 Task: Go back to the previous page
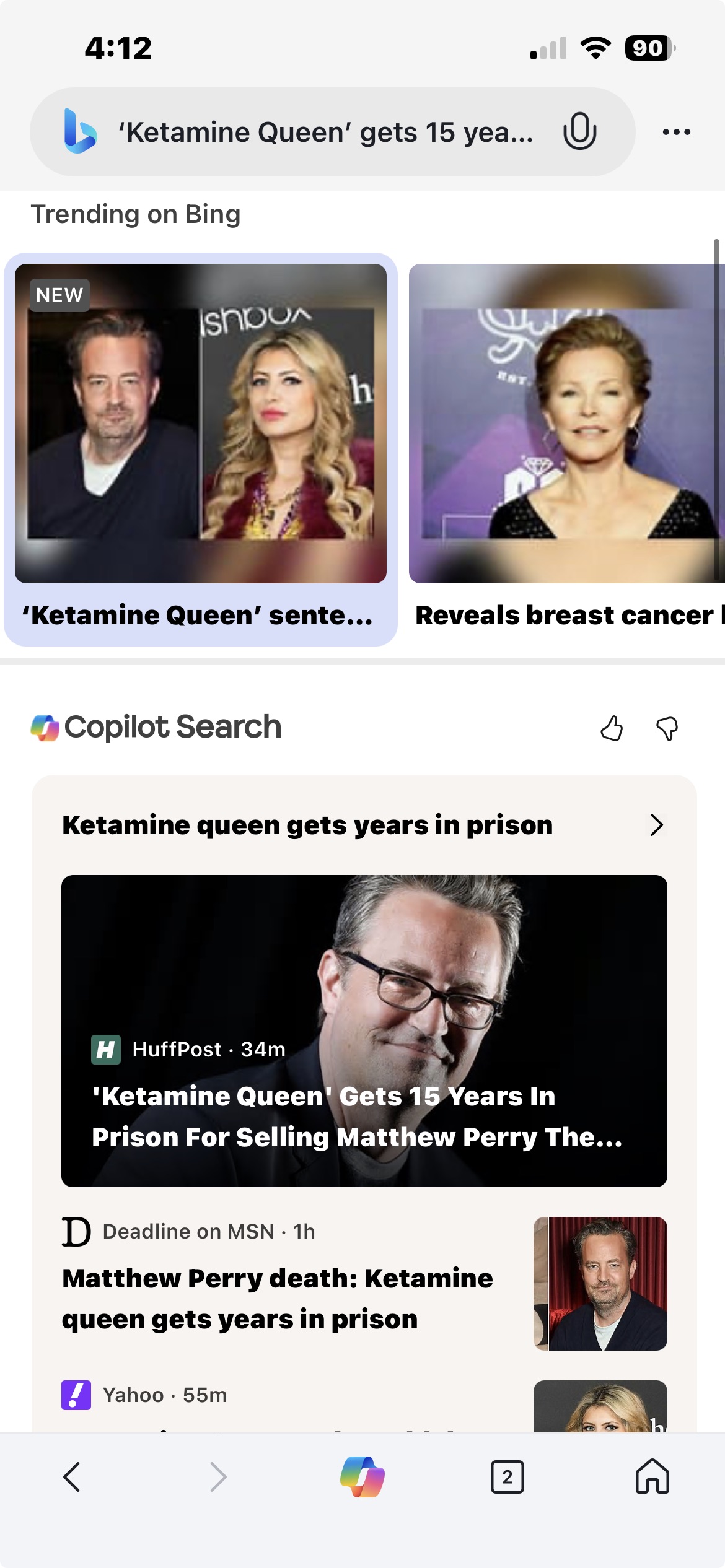72,1476
